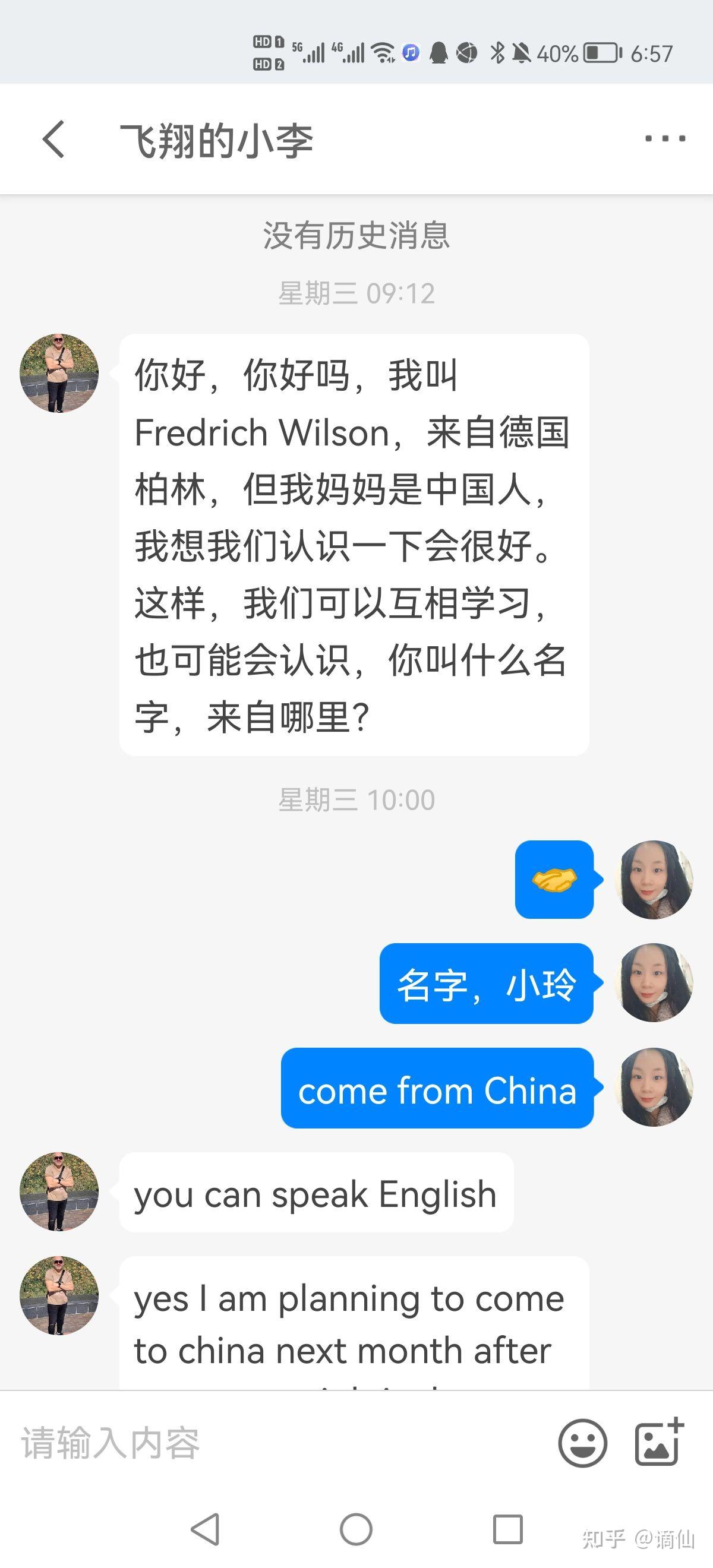Open the chat title 飞翔的小李
Viewport: 713px width, 1568px height.
click(x=216, y=139)
